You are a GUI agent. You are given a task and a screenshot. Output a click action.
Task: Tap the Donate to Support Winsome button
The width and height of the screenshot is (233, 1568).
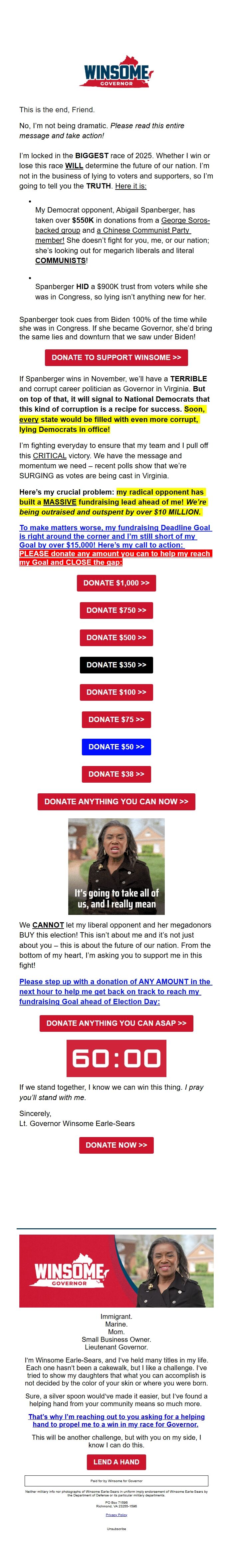[116, 357]
